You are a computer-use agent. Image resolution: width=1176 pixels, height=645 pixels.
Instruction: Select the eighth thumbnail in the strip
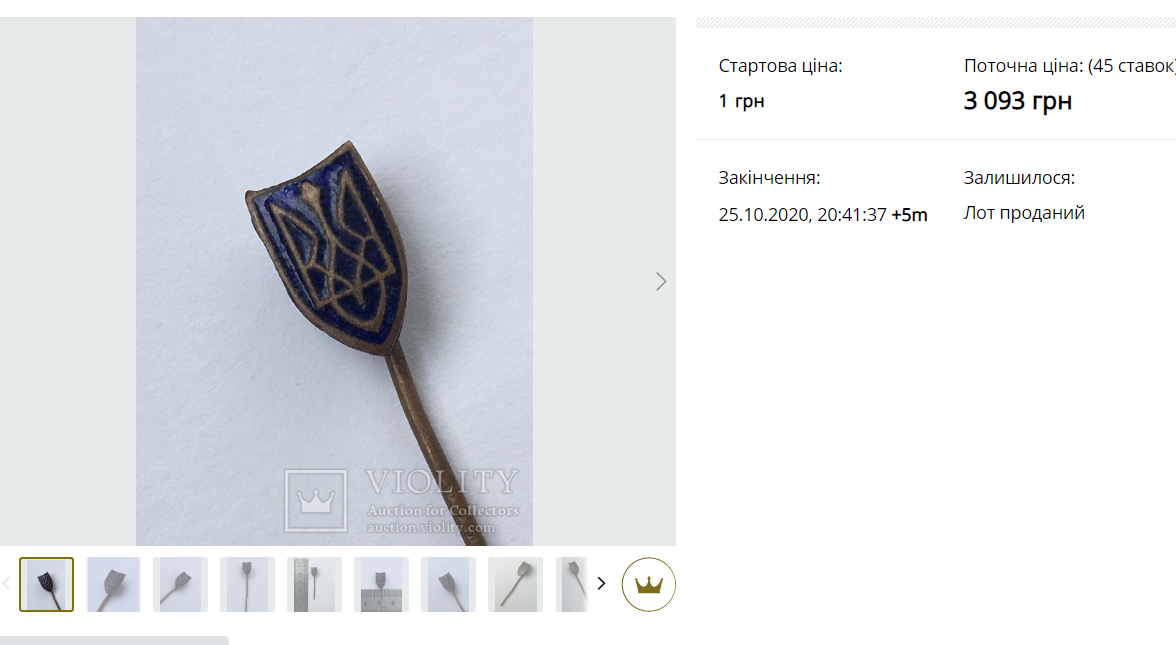(x=515, y=584)
